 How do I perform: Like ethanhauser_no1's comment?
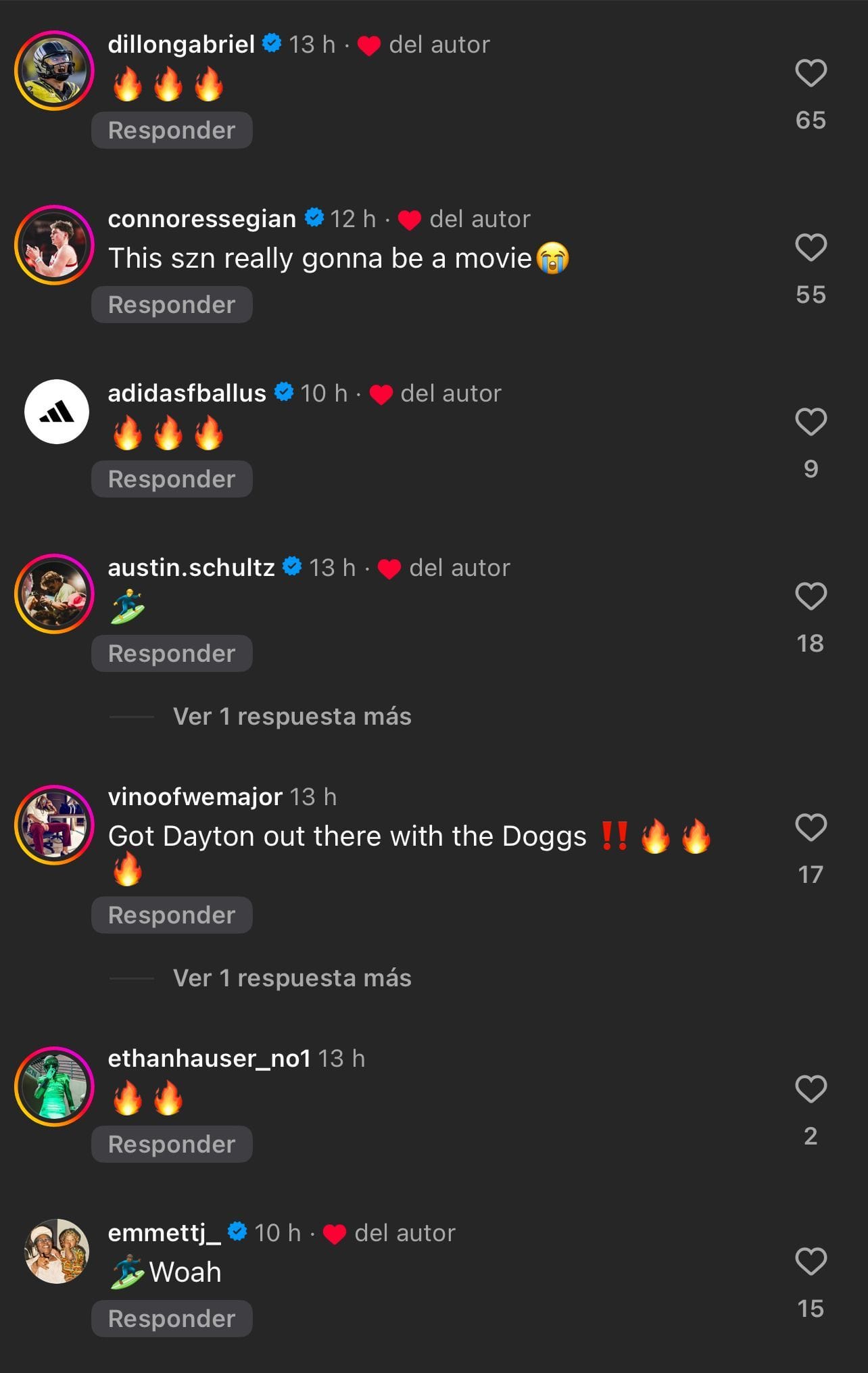click(811, 1089)
